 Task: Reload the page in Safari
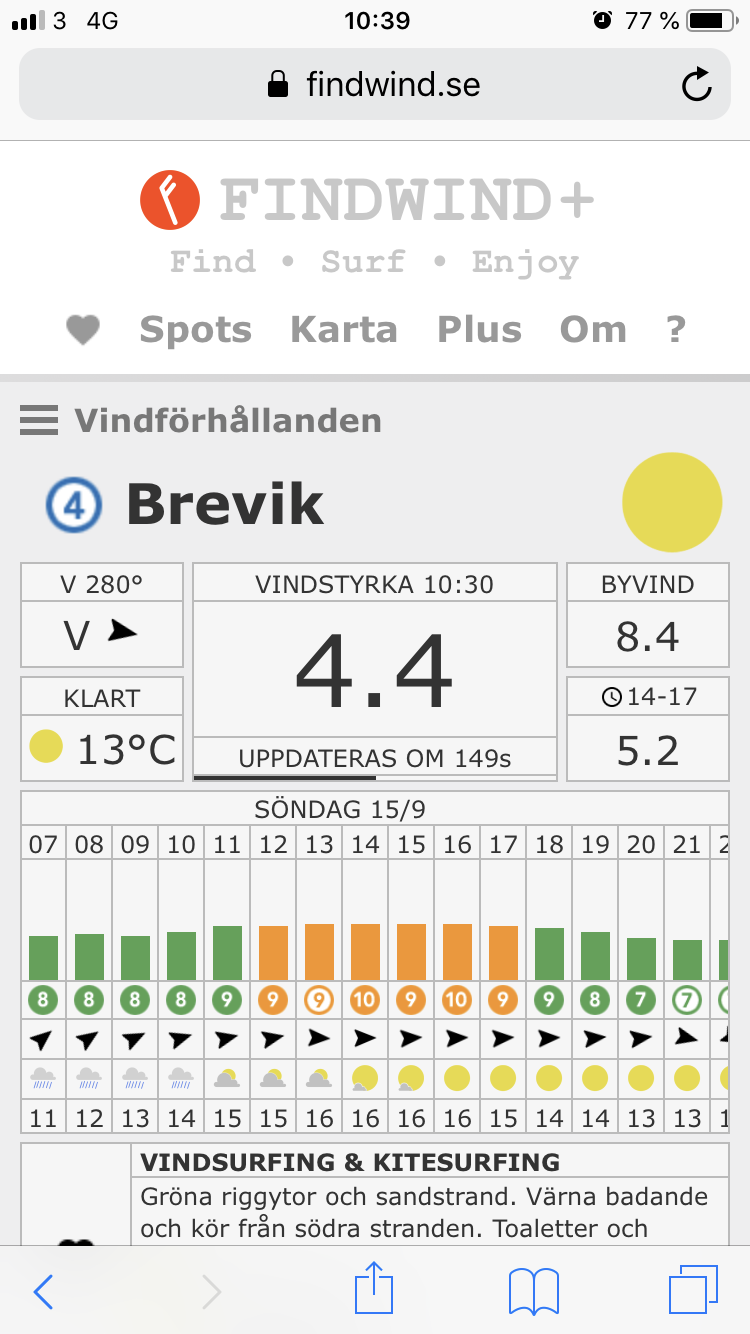(x=696, y=85)
